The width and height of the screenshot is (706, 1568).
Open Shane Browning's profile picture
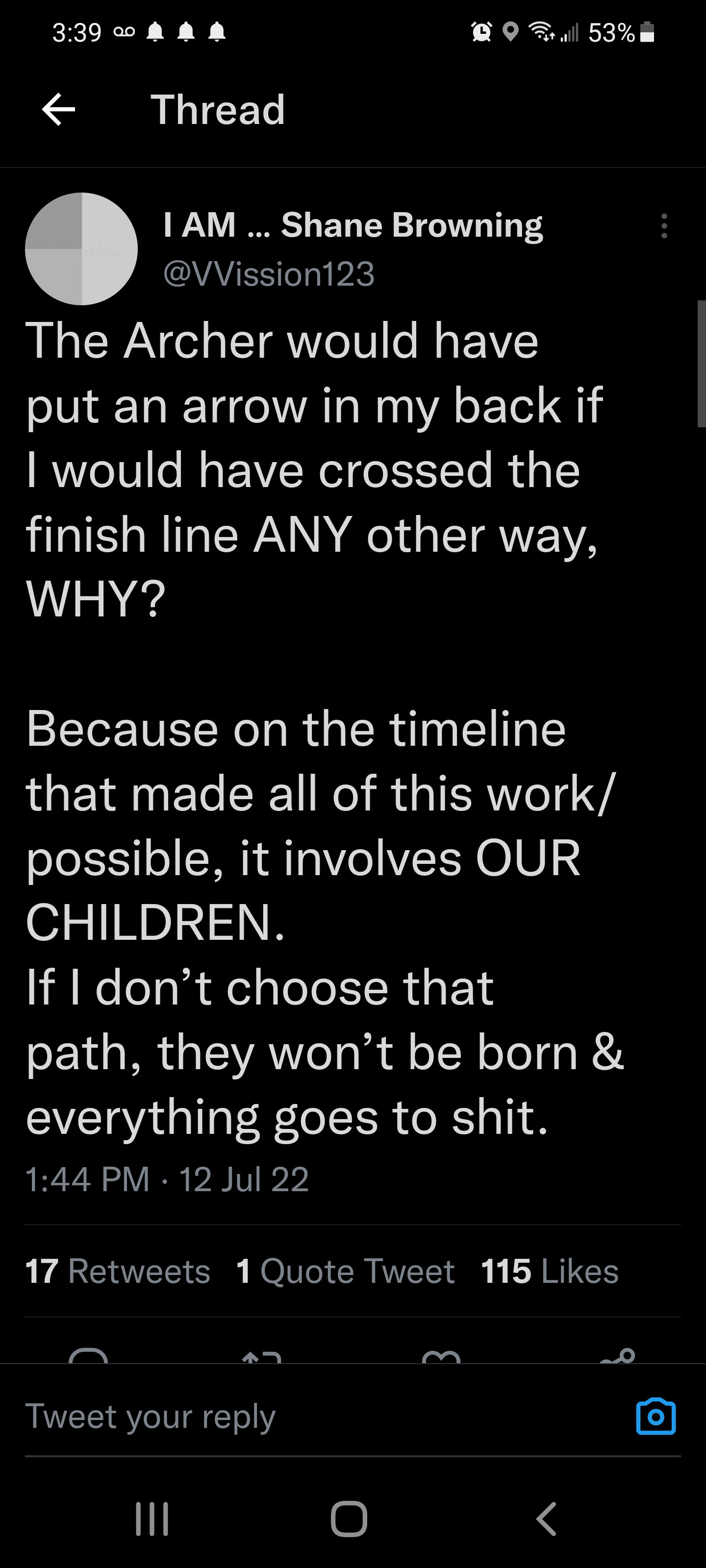81,248
